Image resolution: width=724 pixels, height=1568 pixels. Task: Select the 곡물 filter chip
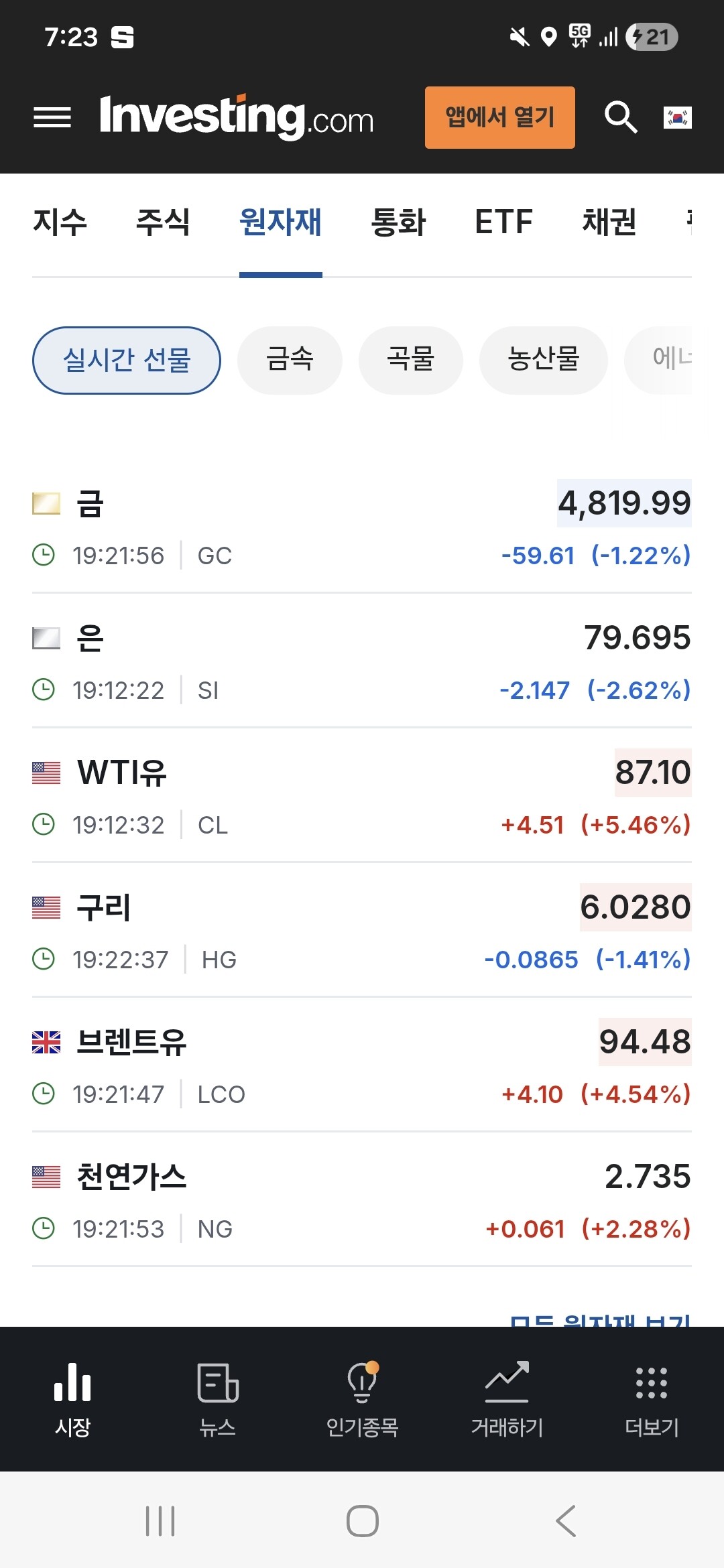(x=410, y=360)
